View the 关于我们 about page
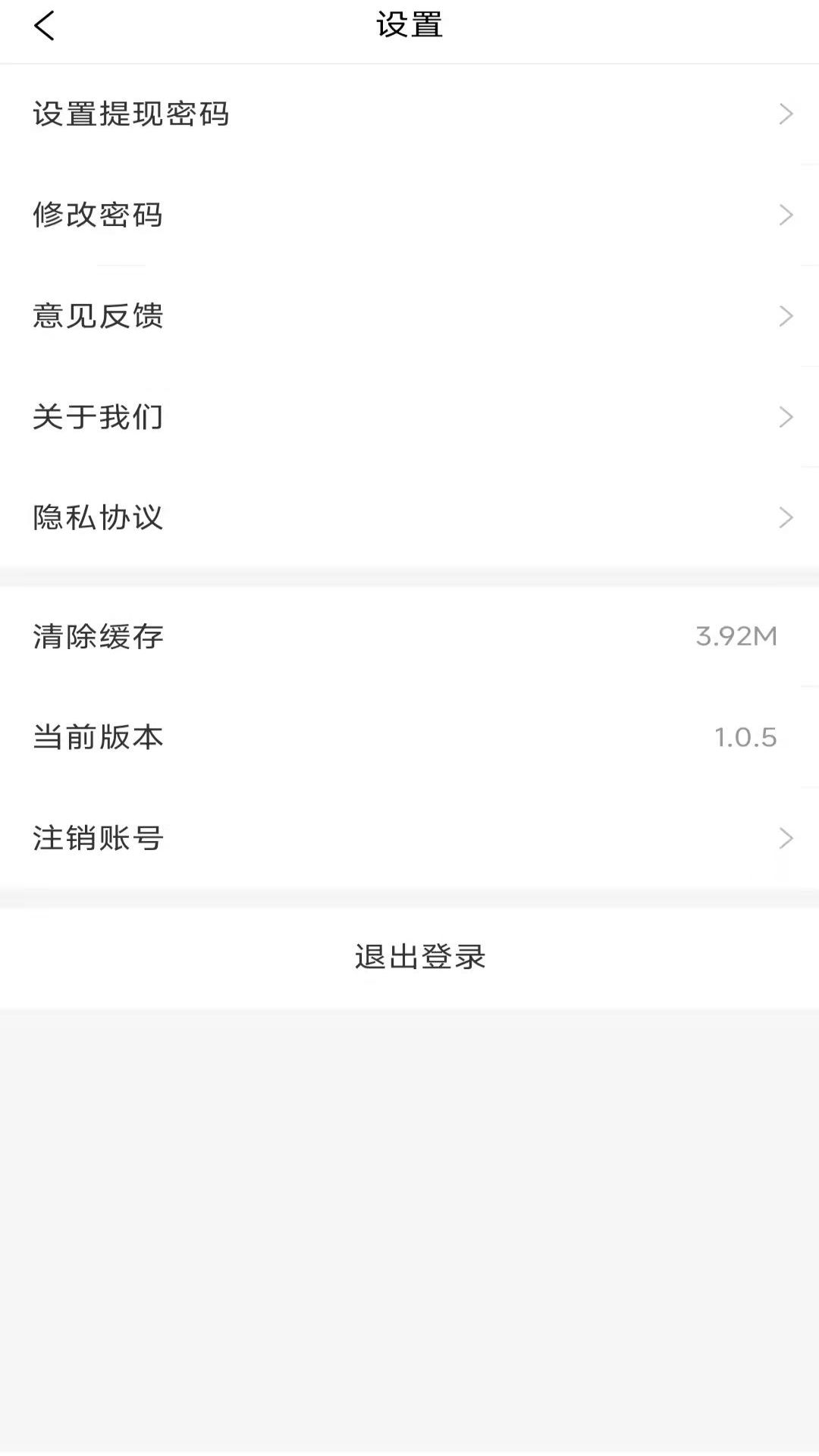 click(97, 416)
